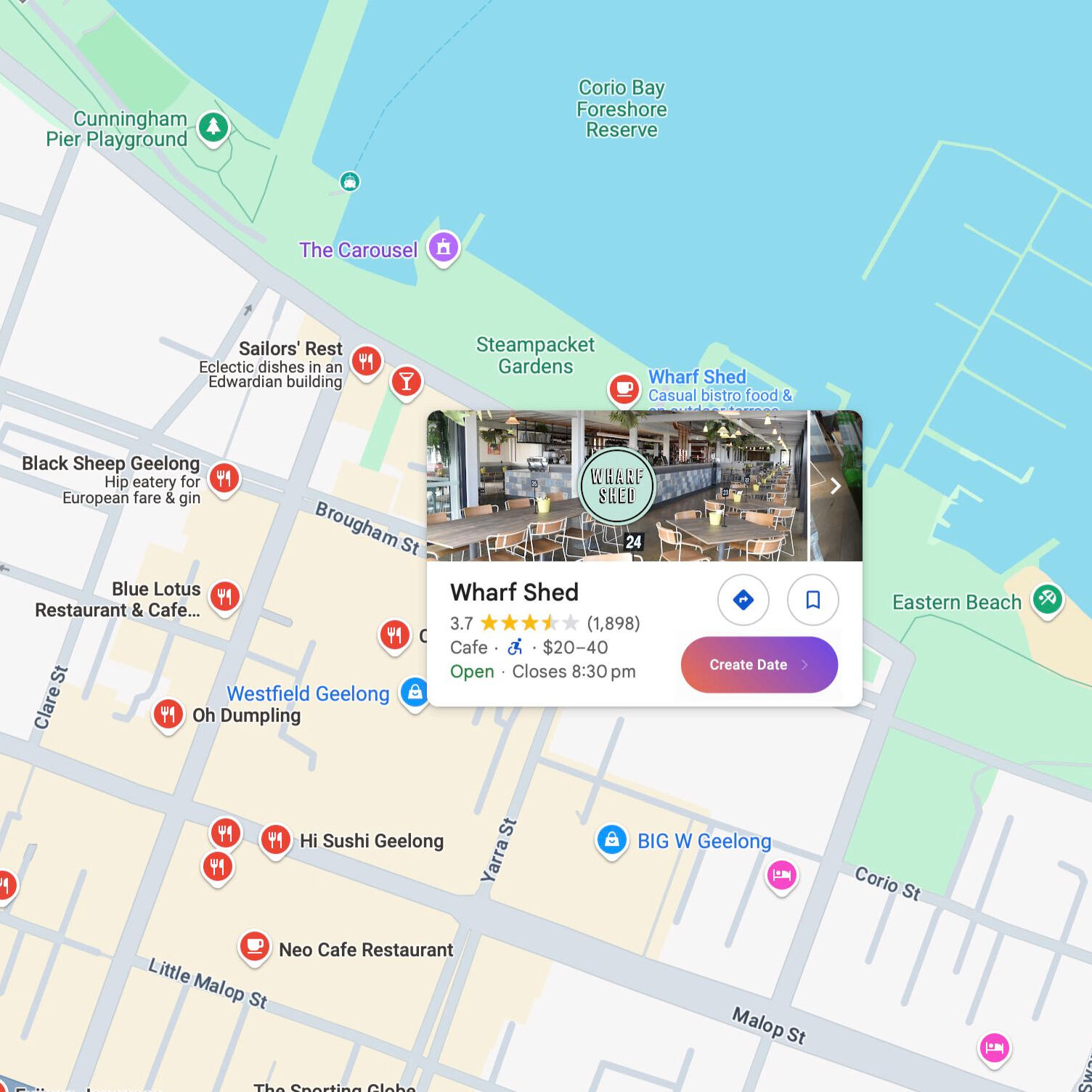The height and width of the screenshot is (1092, 1092).
Task: Open the Eastern Beach pin
Action: tap(1047, 599)
